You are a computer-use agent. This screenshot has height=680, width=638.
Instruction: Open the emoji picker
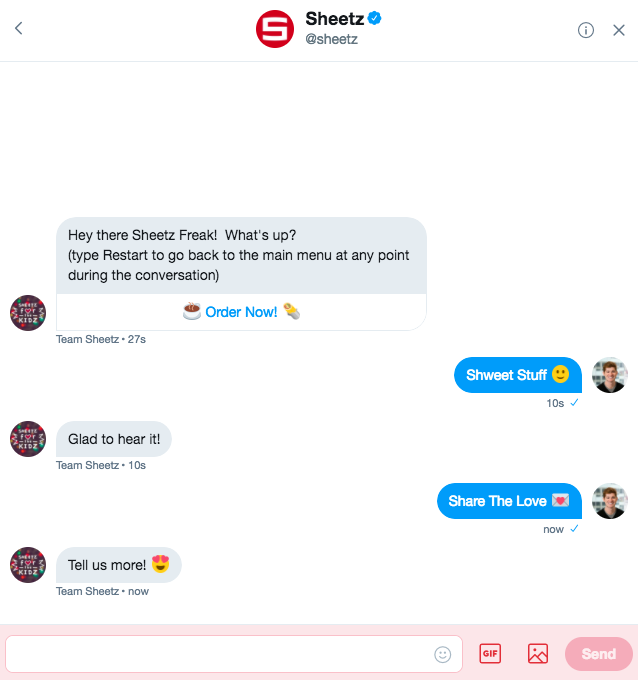tap(442, 654)
